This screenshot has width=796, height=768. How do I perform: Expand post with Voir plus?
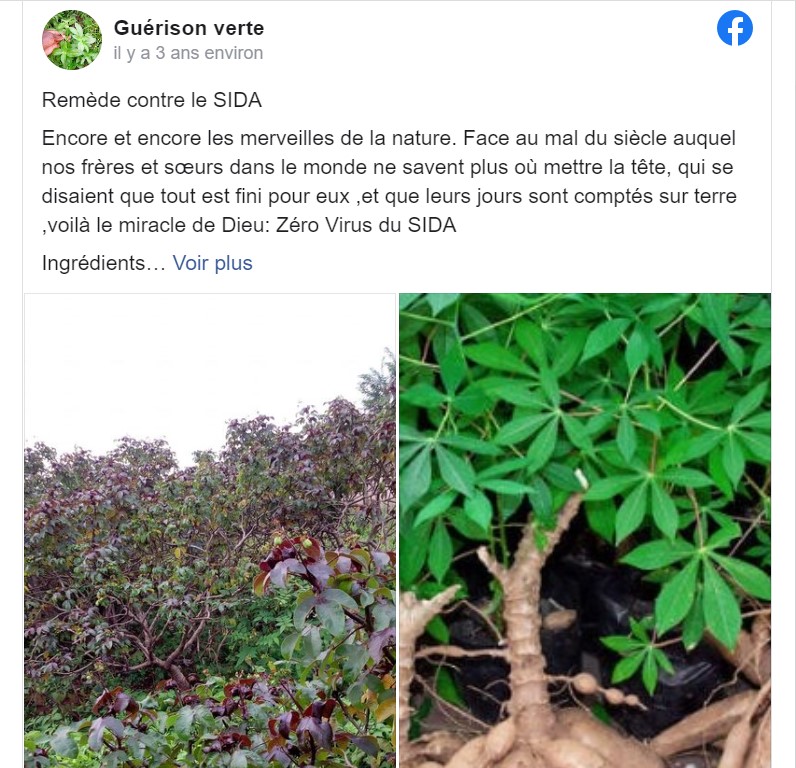click(x=212, y=264)
